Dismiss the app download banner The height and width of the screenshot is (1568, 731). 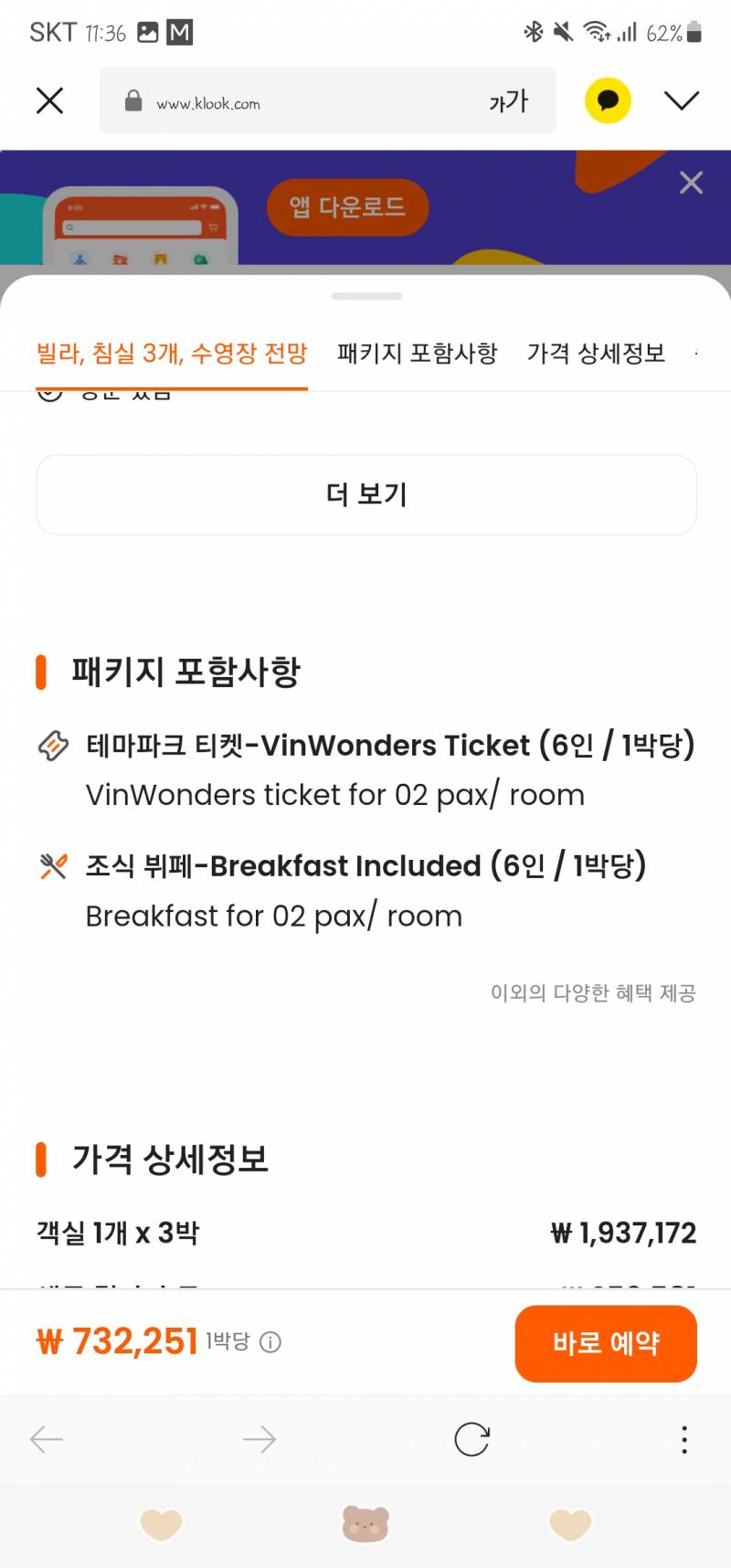coord(691,183)
